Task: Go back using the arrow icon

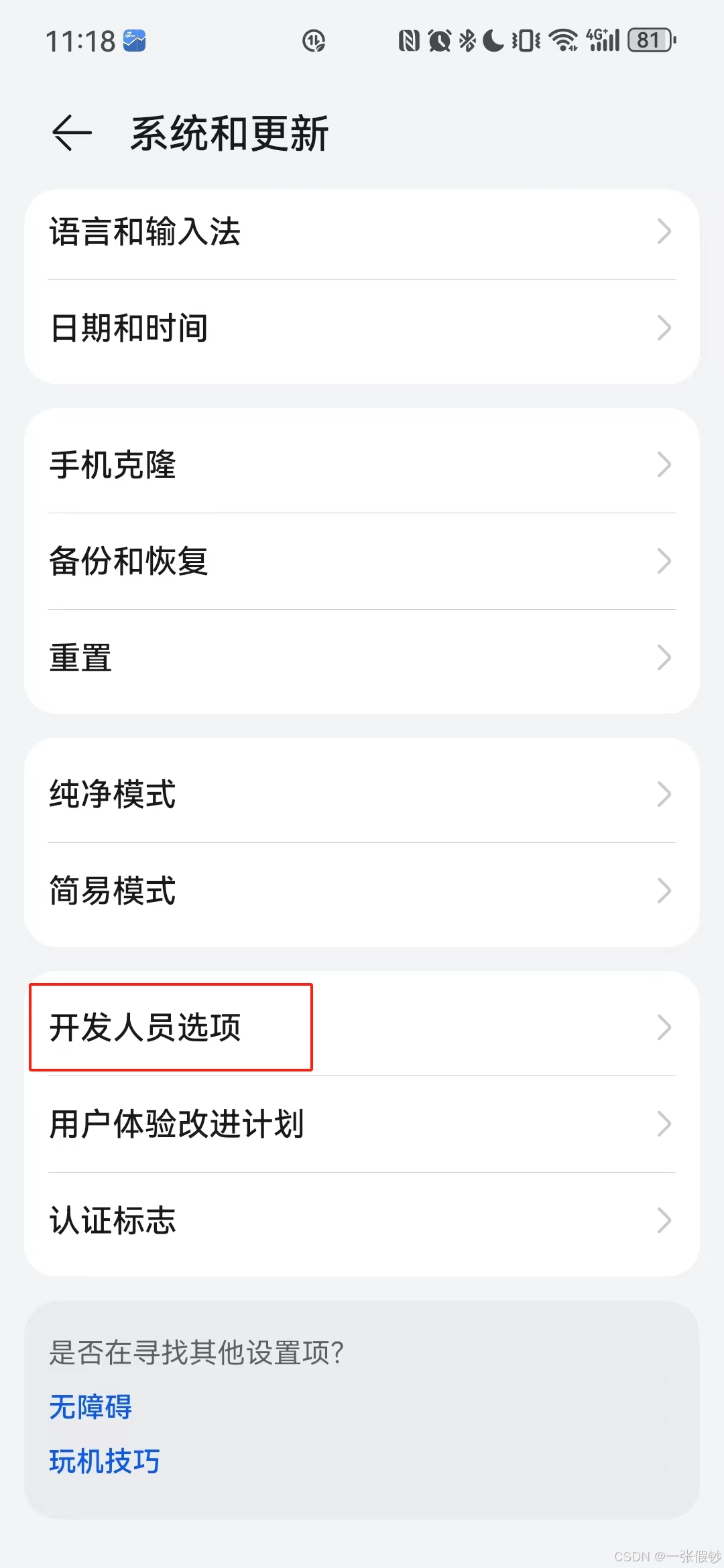Action: (72, 133)
